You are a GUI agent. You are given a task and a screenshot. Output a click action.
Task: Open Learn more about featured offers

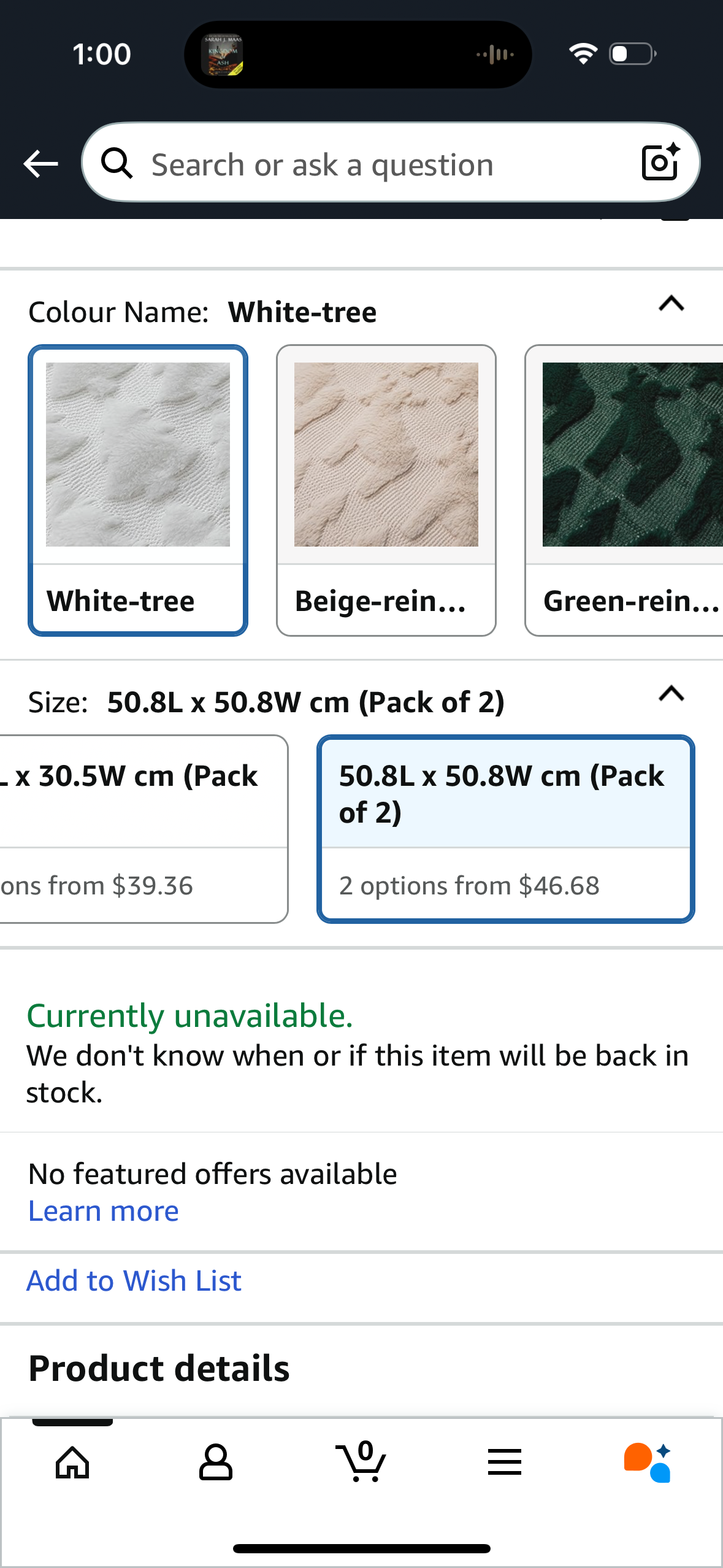104,1212
